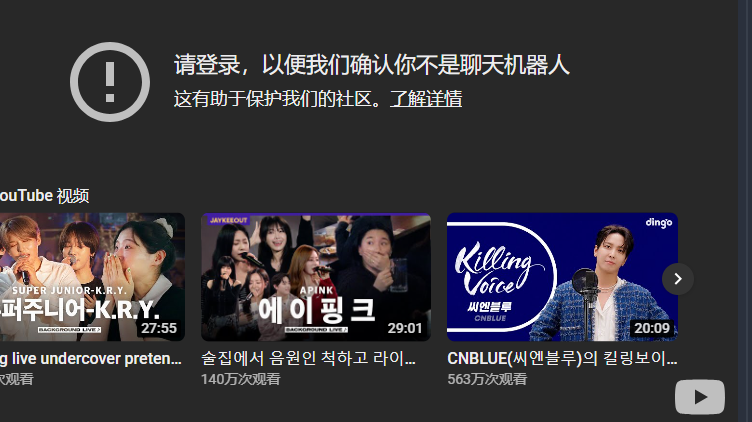Open the SUPER JUNIOR-K.R.Y. video thumbnail
Screen dimensions: 752x422
point(90,277)
